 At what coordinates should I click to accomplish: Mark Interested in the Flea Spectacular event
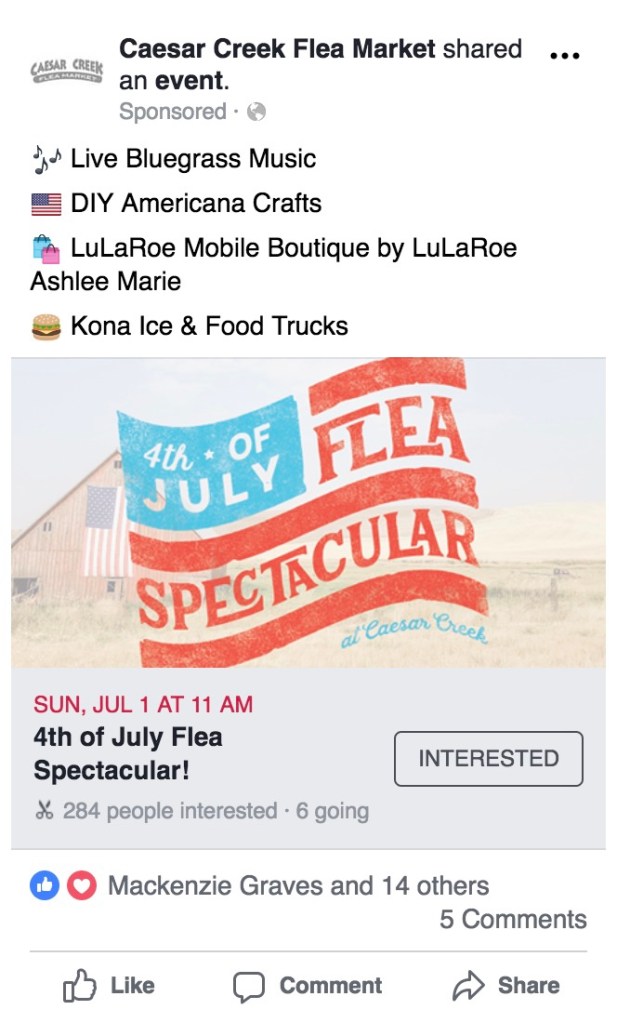pyautogui.click(x=488, y=758)
